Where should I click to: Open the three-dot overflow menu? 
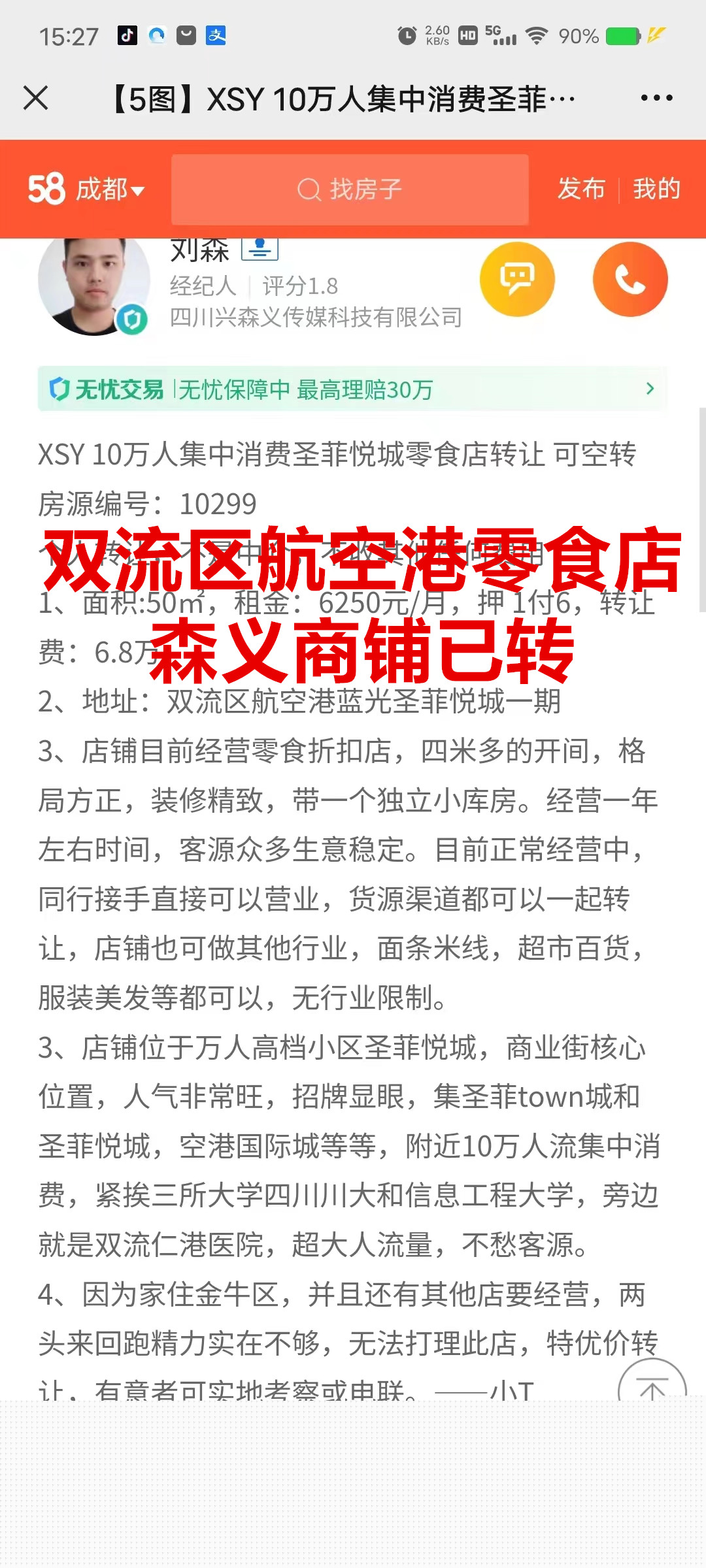[656, 99]
